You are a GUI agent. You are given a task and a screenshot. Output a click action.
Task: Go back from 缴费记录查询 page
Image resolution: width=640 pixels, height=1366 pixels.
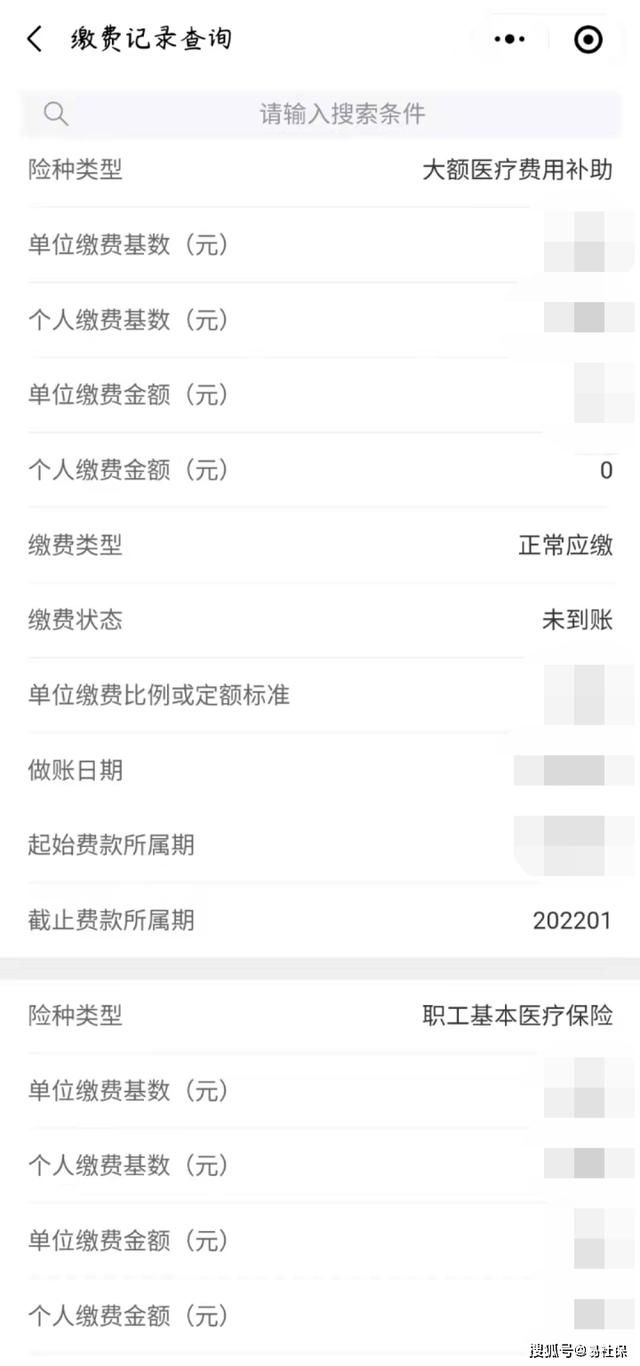point(35,39)
